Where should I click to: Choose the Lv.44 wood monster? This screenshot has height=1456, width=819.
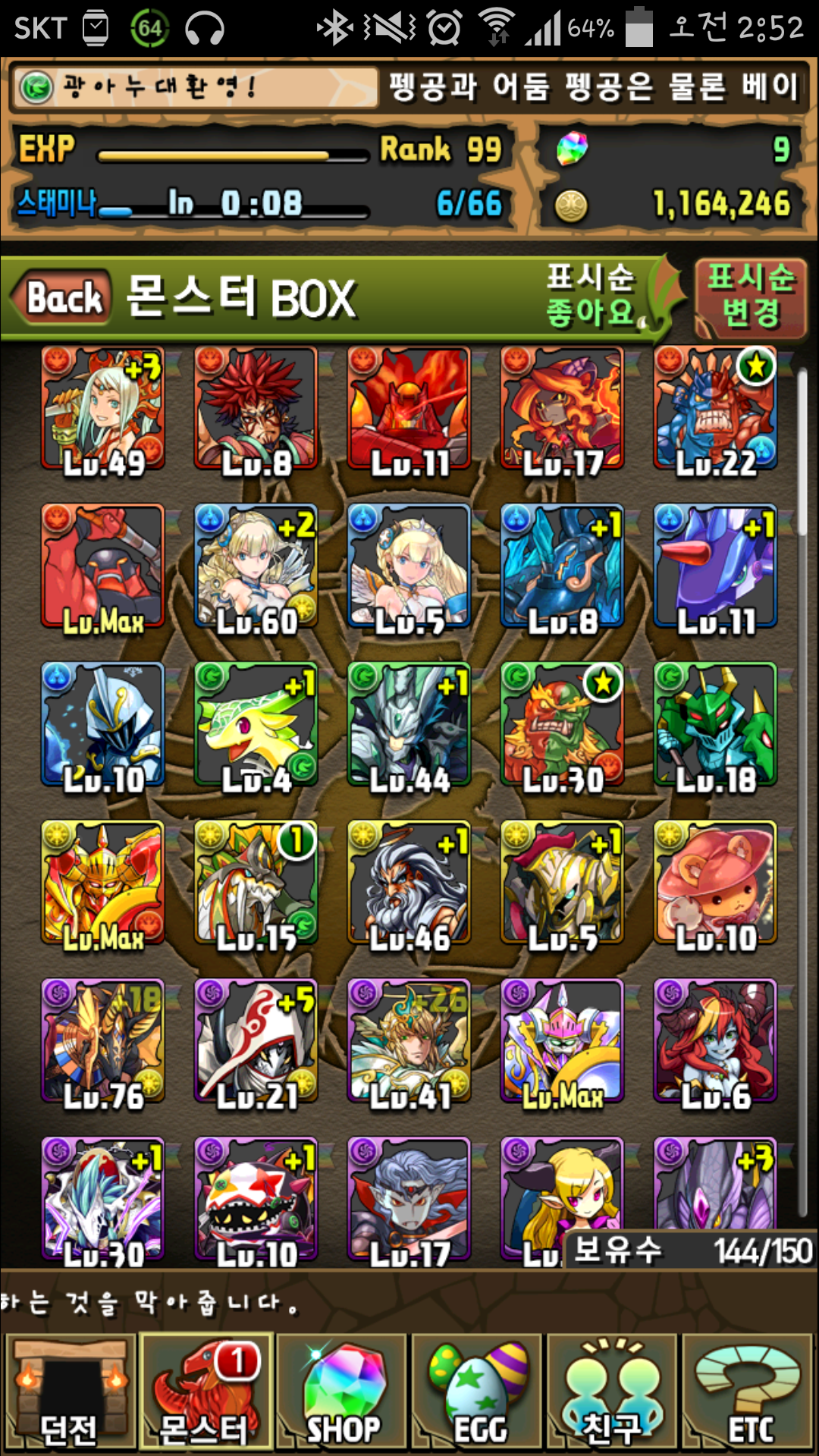(409, 726)
